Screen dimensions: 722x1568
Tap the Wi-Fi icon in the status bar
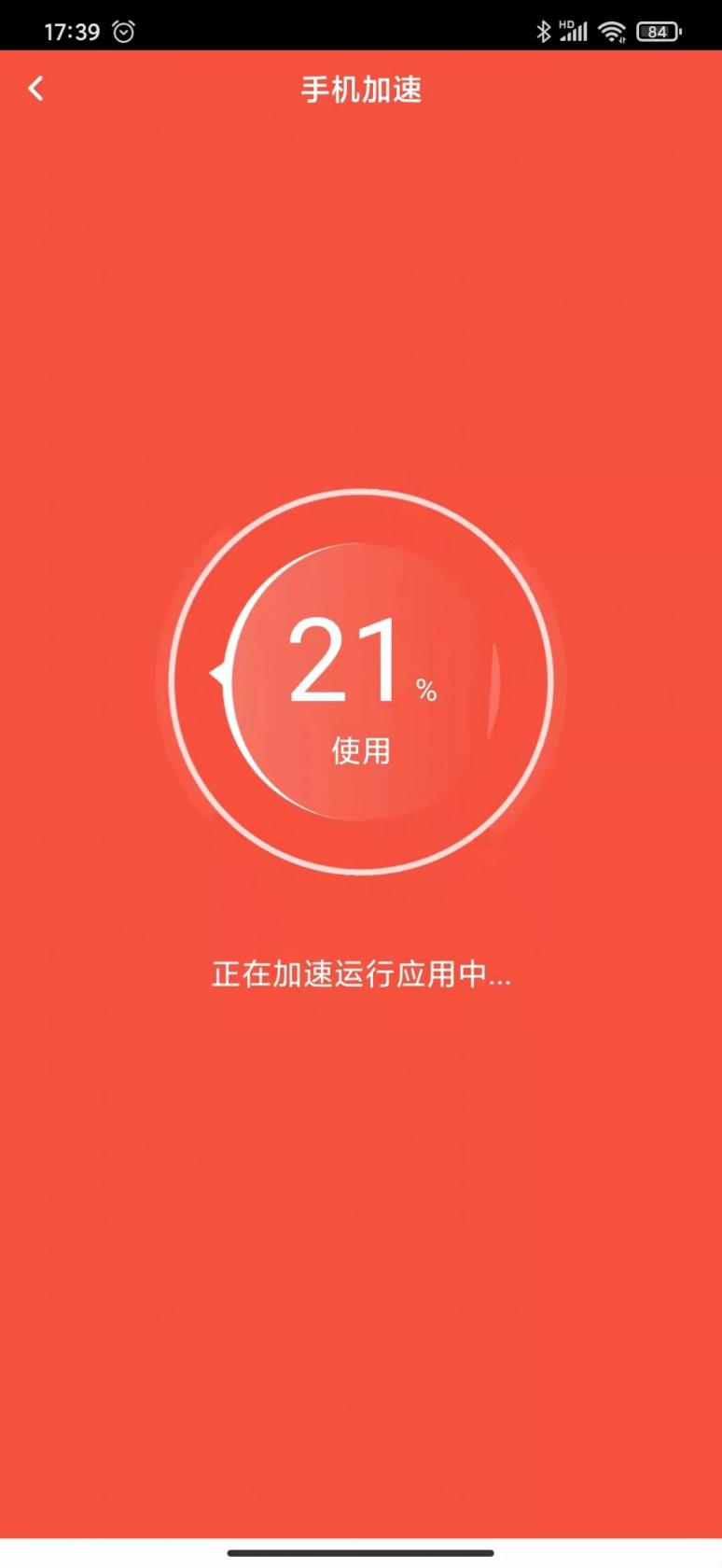click(x=613, y=31)
